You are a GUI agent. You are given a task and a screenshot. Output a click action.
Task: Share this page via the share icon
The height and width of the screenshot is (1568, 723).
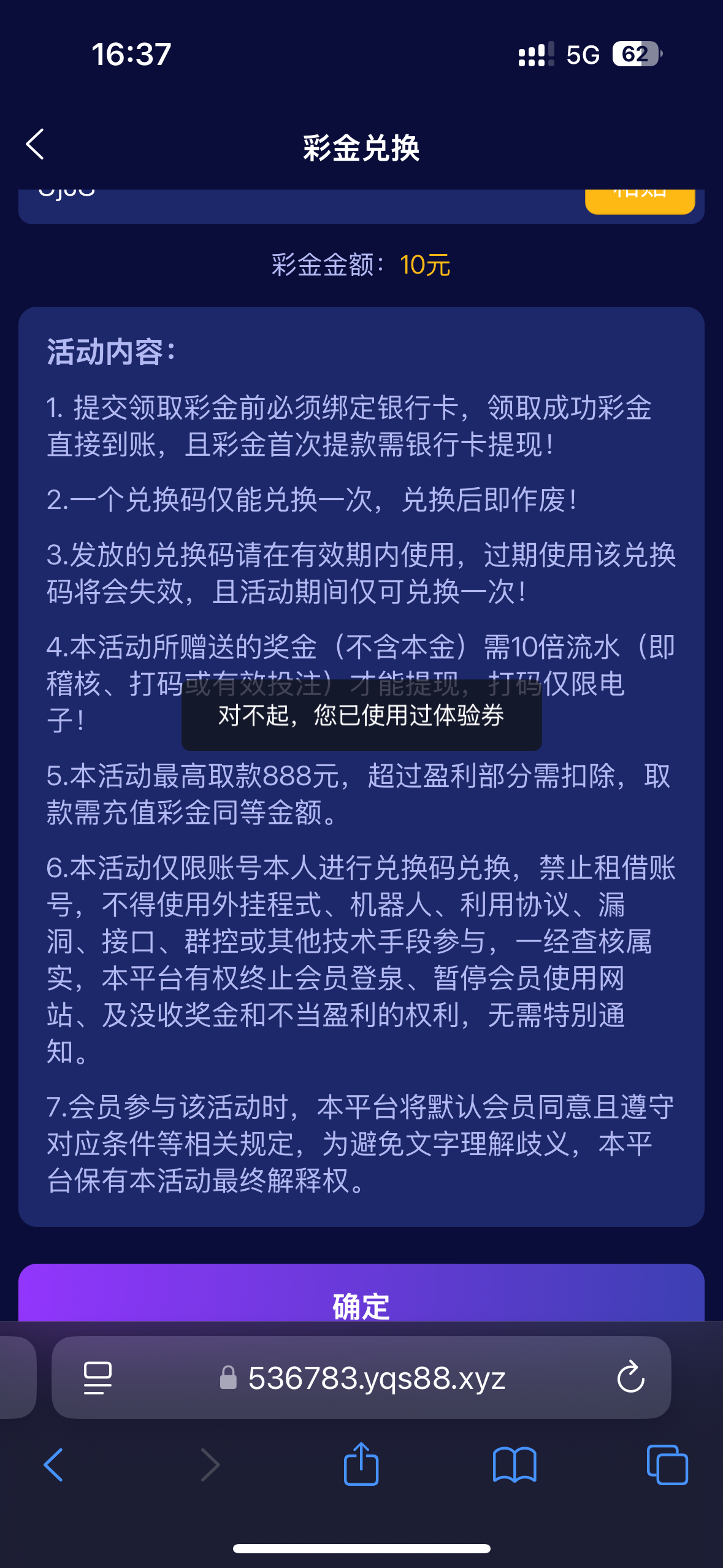pos(361,1465)
